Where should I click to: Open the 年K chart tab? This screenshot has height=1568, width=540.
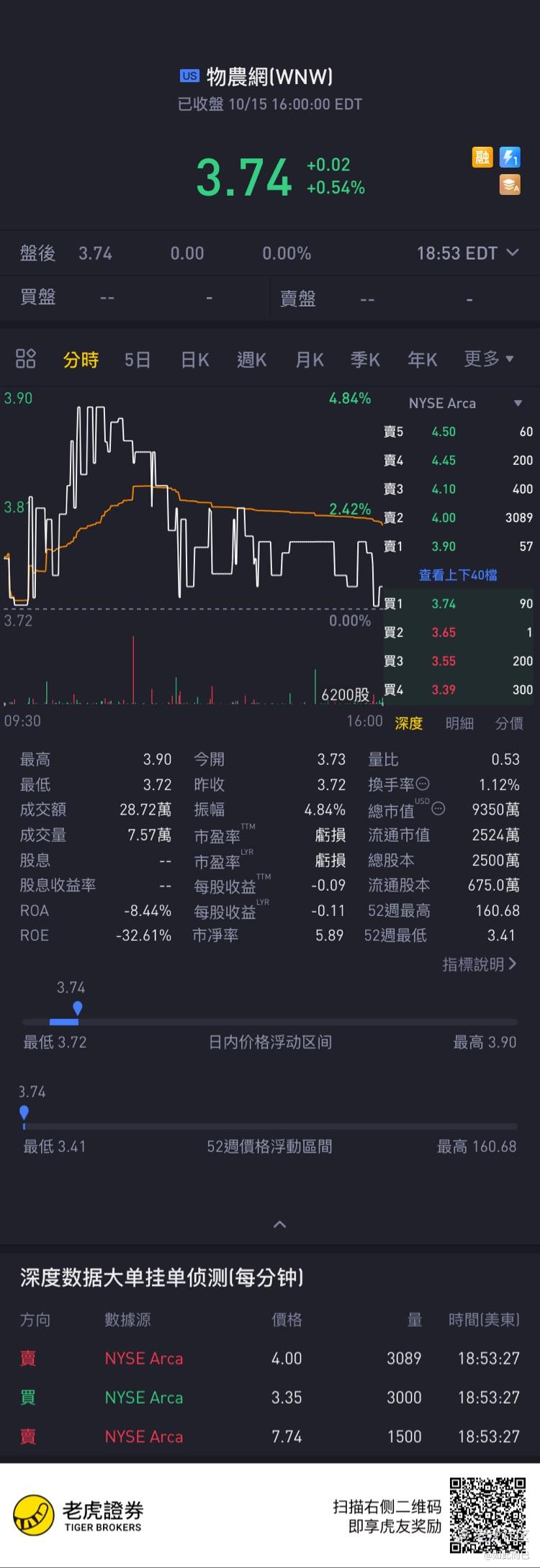[x=423, y=359]
